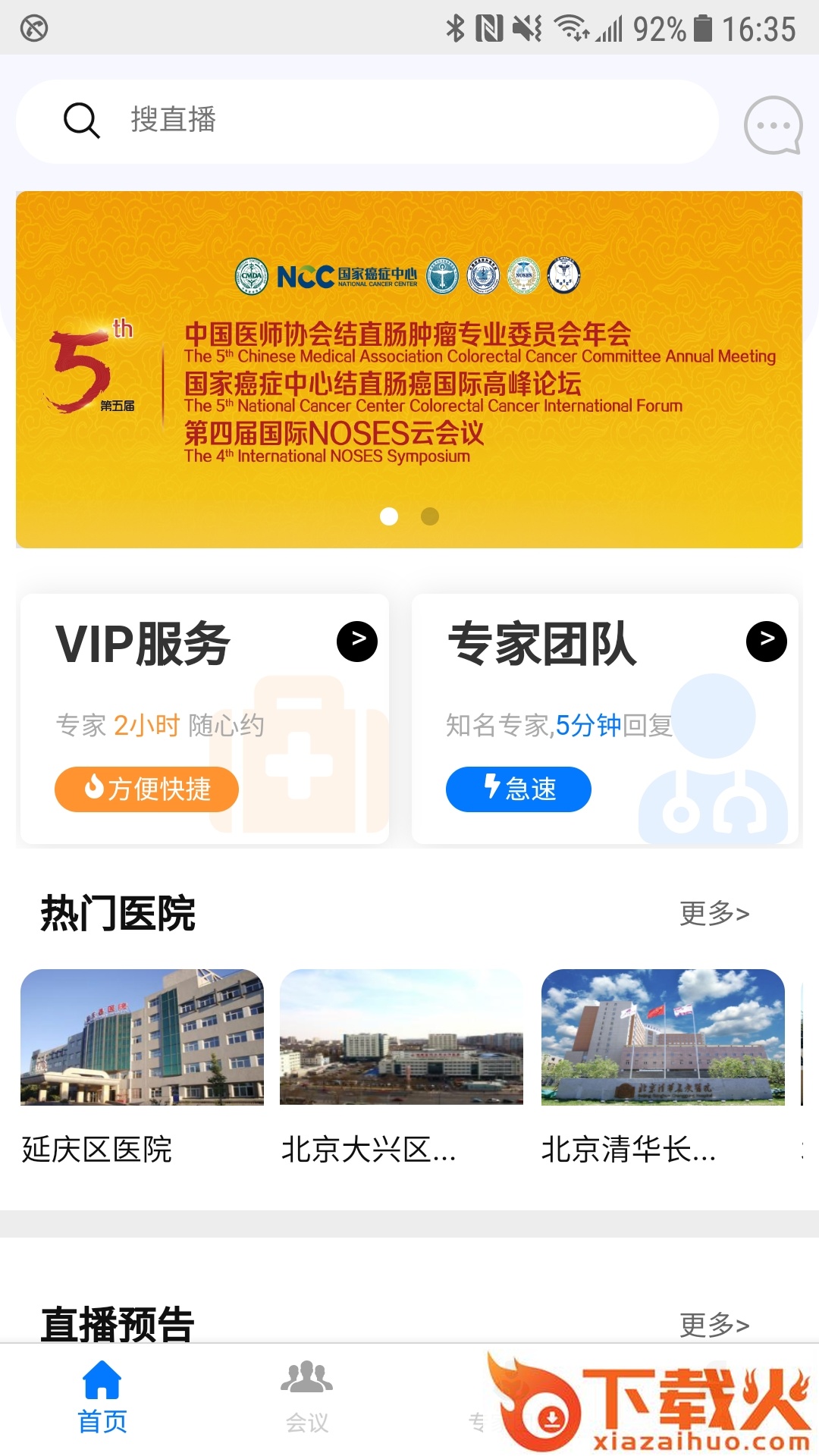Open the colorectal cancer conference banner
The width and height of the screenshot is (819, 1456).
[x=409, y=369]
